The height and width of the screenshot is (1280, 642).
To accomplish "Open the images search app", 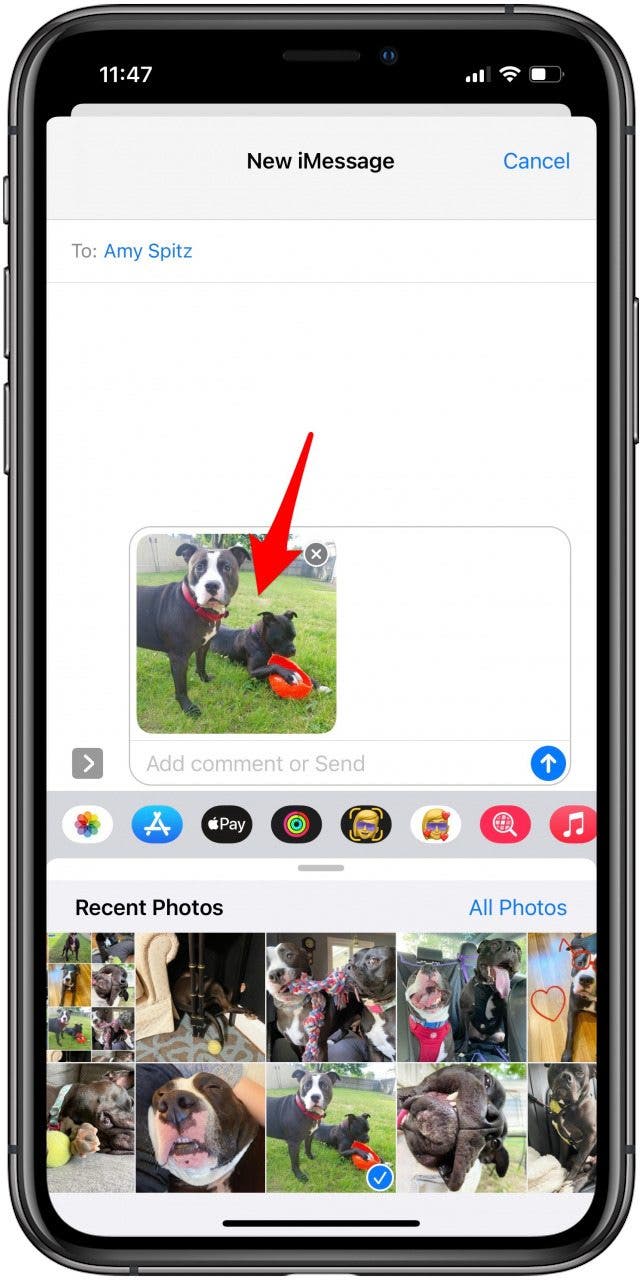I will click(x=505, y=825).
